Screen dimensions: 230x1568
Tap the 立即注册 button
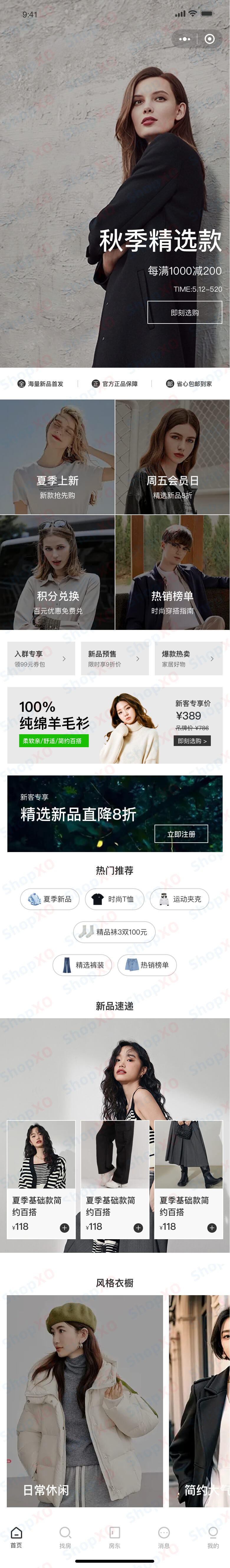click(x=181, y=834)
